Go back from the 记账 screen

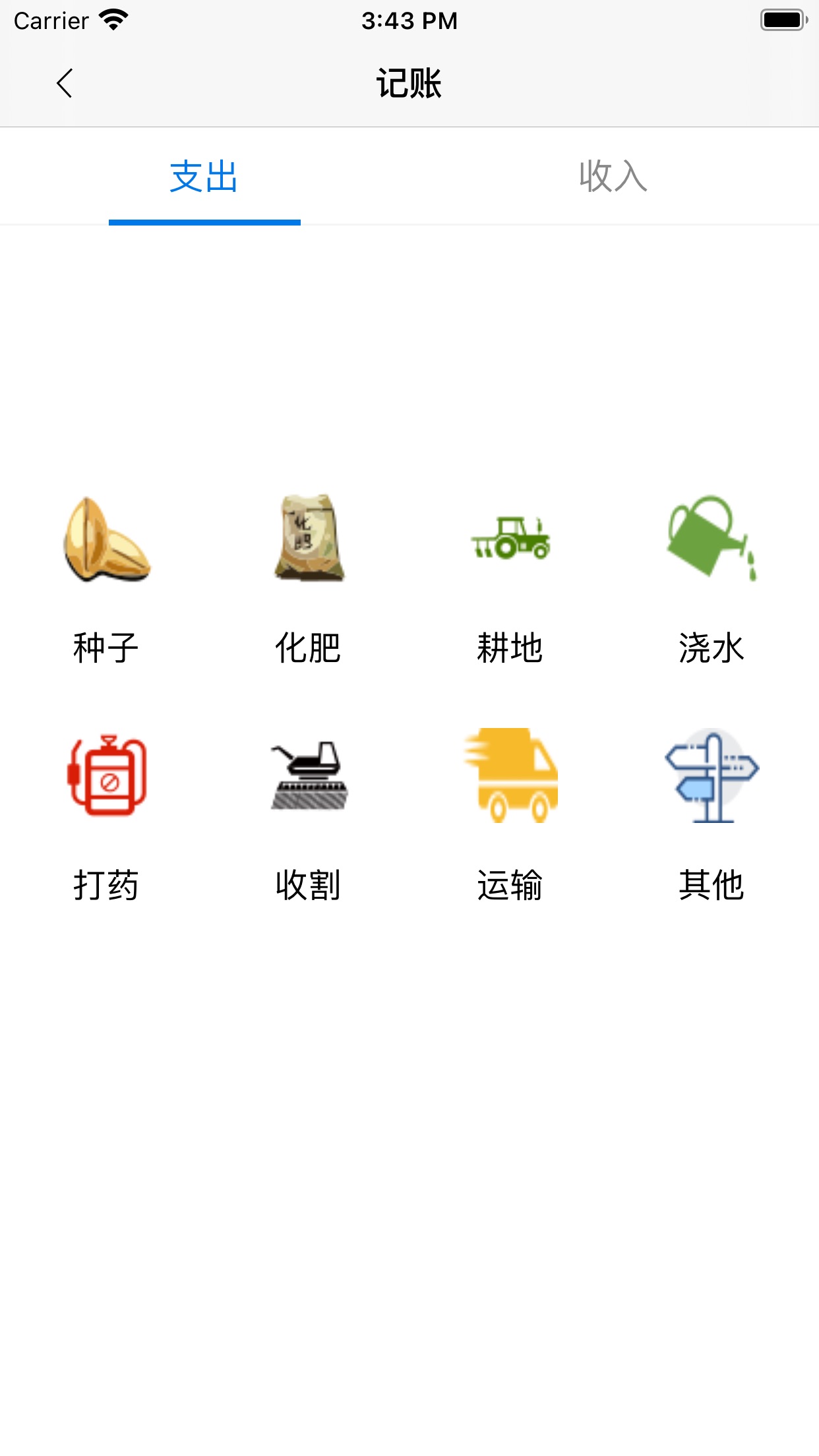(x=65, y=84)
